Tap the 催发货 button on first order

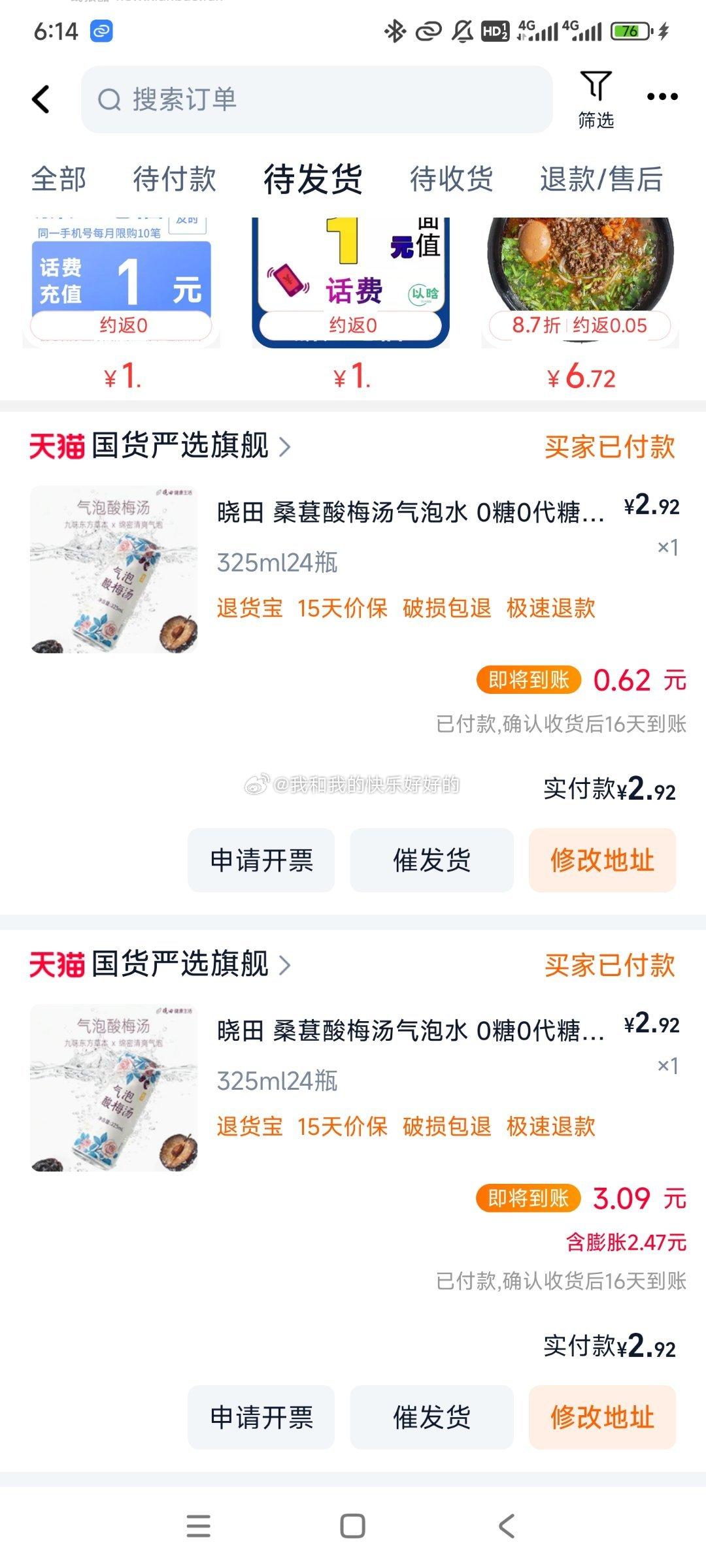click(x=433, y=862)
